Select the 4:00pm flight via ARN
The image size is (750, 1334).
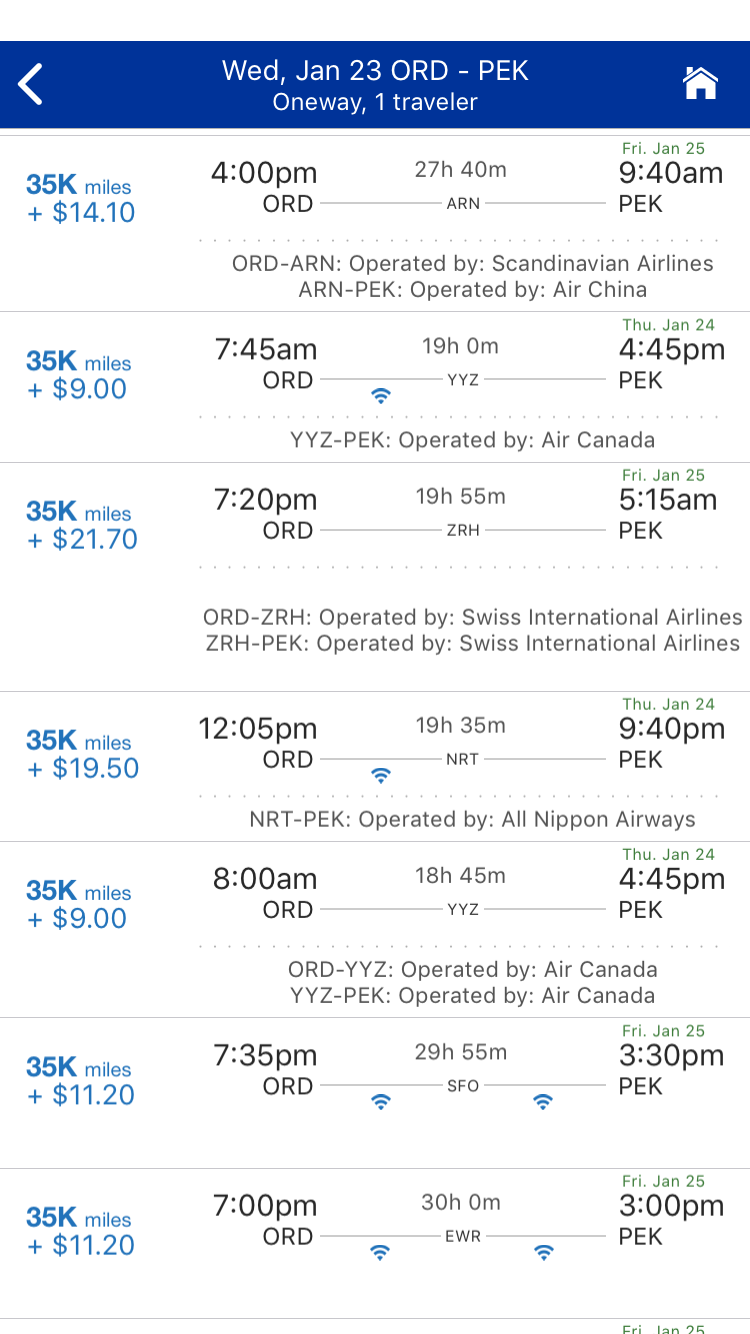pyautogui.click(x=375, y=222)
